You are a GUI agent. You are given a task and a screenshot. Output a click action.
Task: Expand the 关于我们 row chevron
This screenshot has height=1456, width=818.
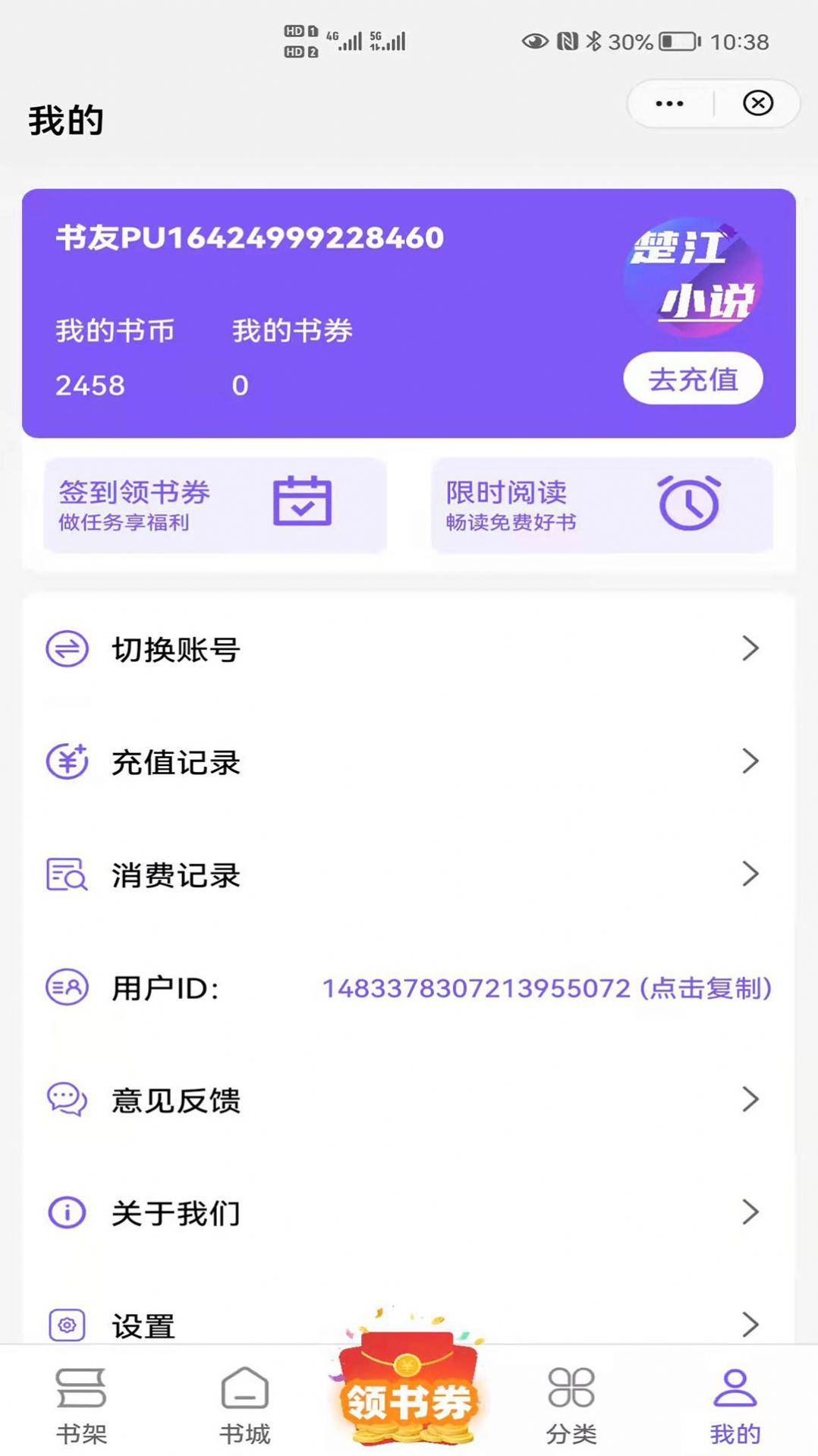click(752, 1213)
